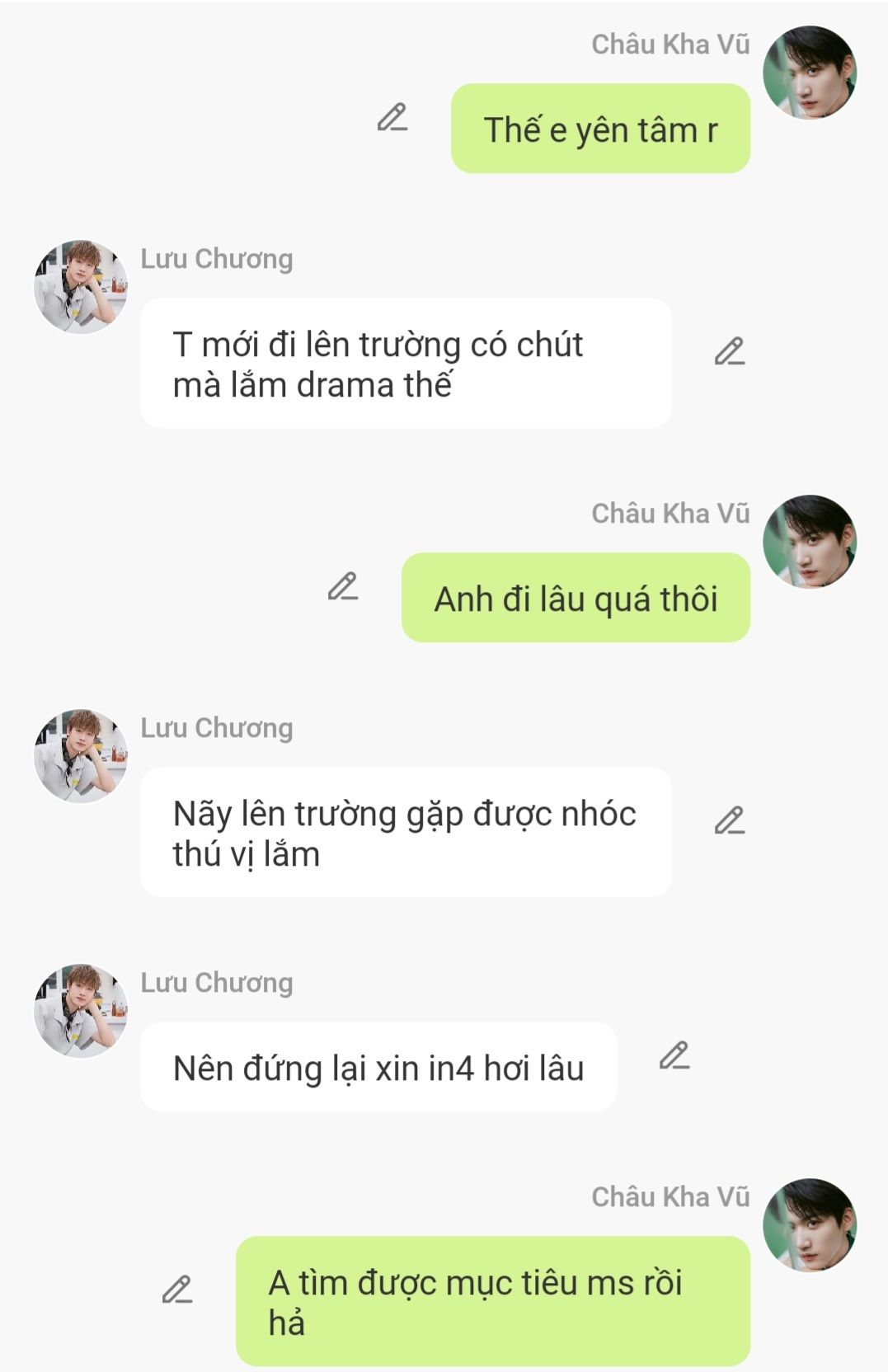Edit message "T mới đi lên trường có chút"

click(730, 352)
